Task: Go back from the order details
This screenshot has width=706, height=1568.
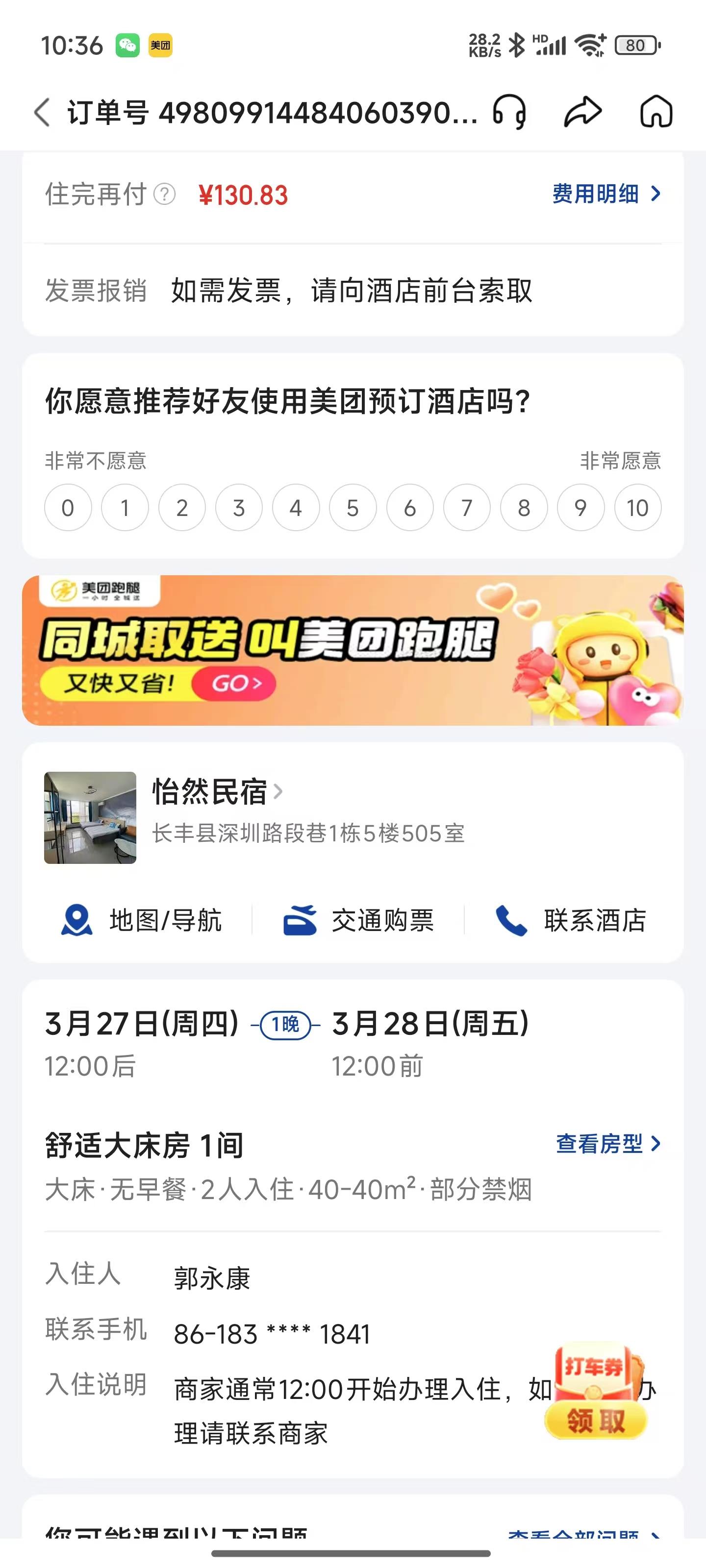Action: click(41, 113)
